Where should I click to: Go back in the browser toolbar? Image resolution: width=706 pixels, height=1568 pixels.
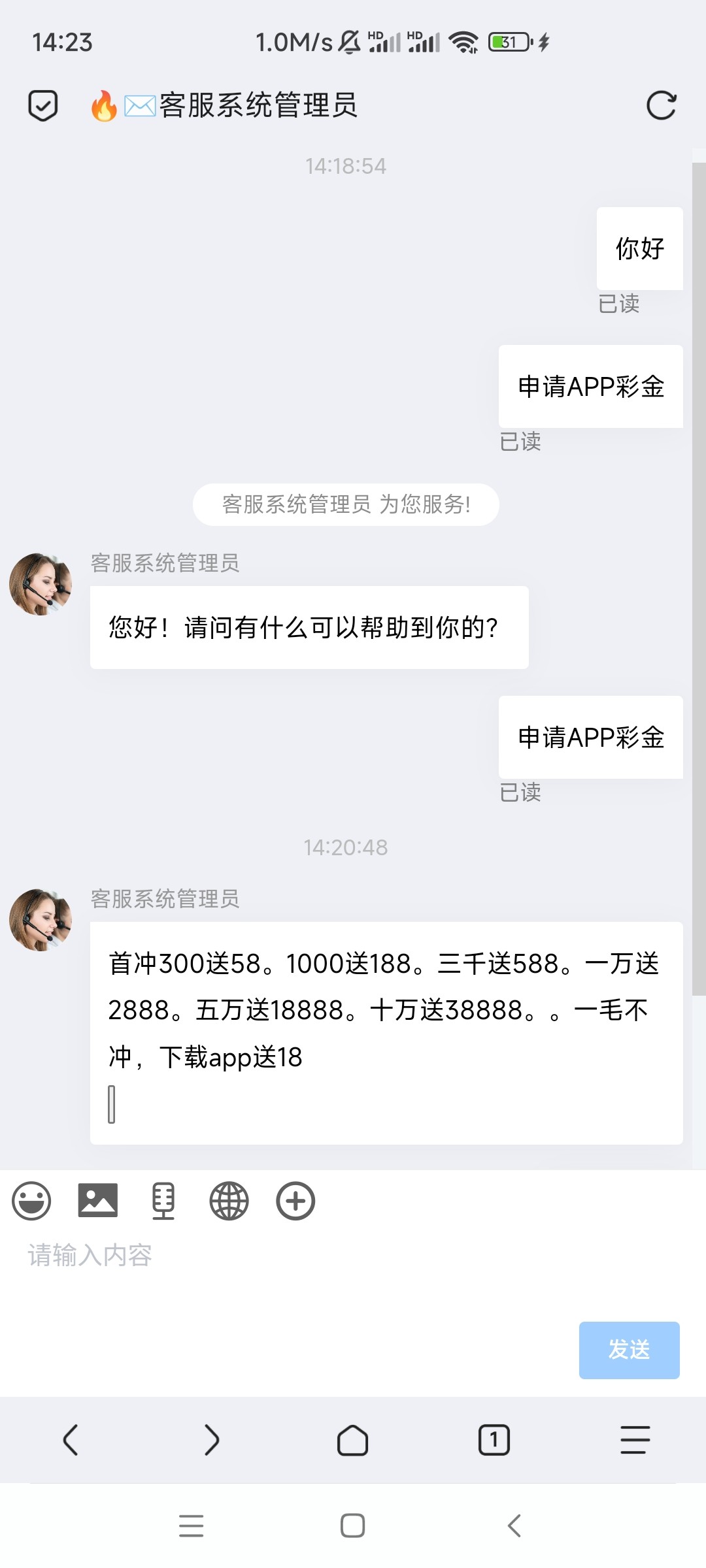71,1440
